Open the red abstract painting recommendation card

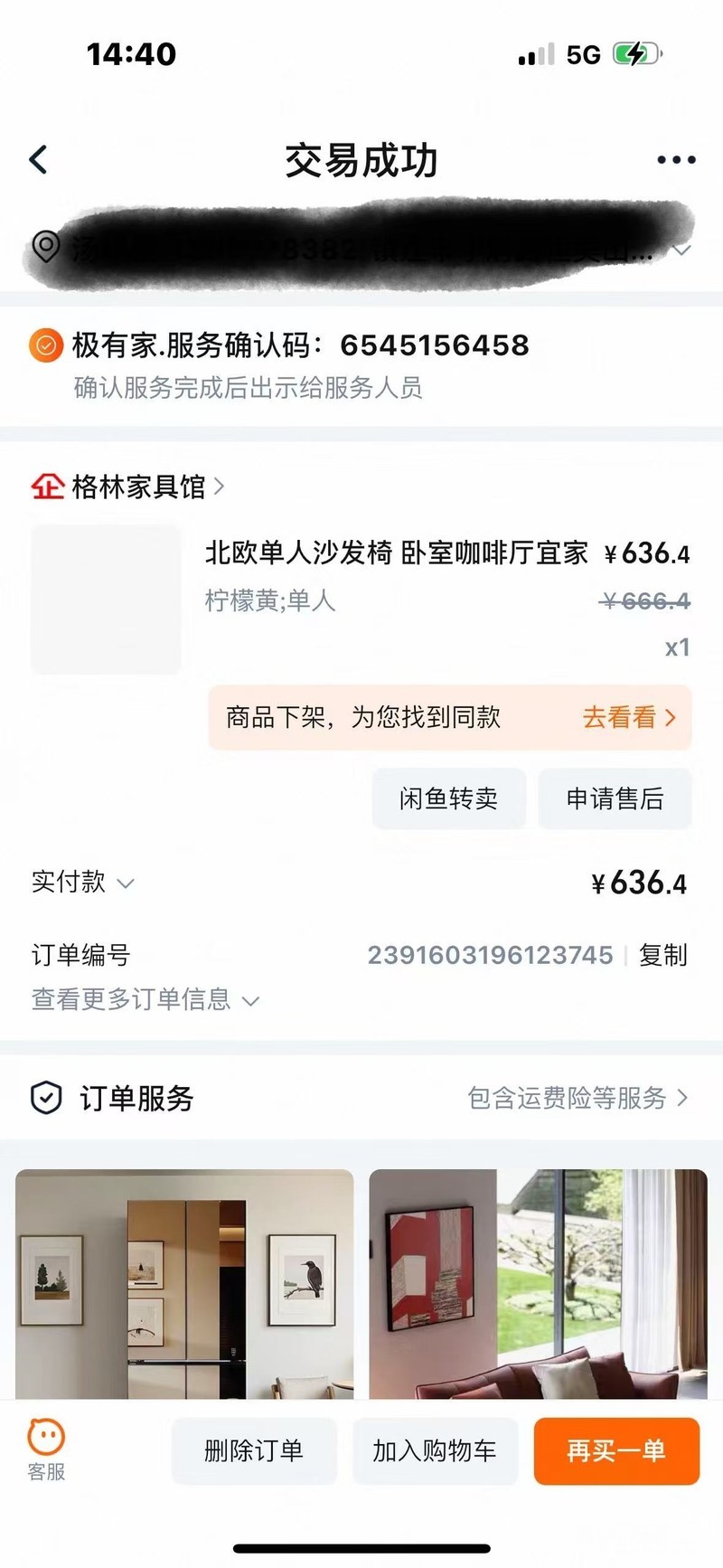tap(538, 1284)
